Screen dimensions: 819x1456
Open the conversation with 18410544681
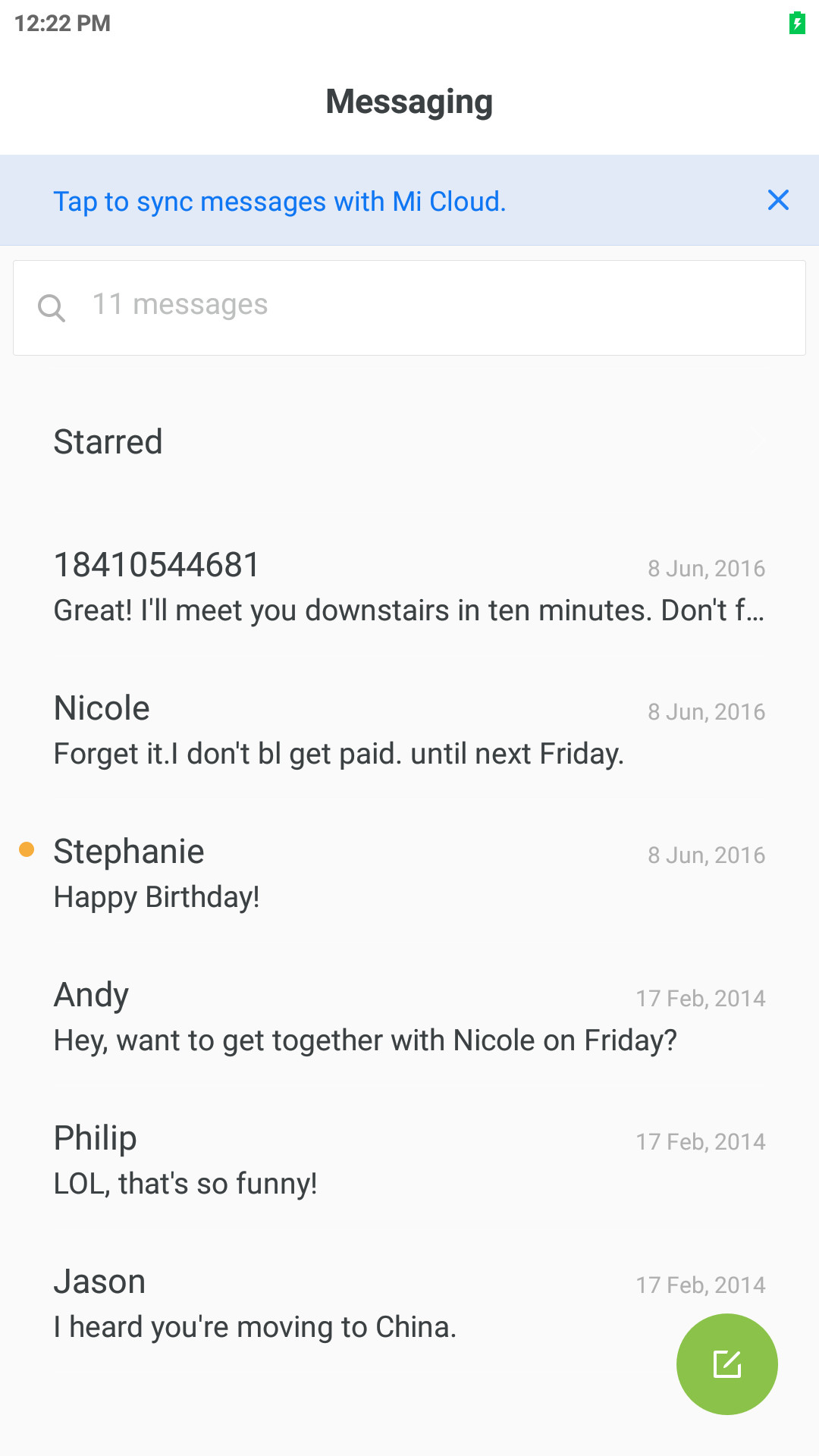click(x=409, y=588)
